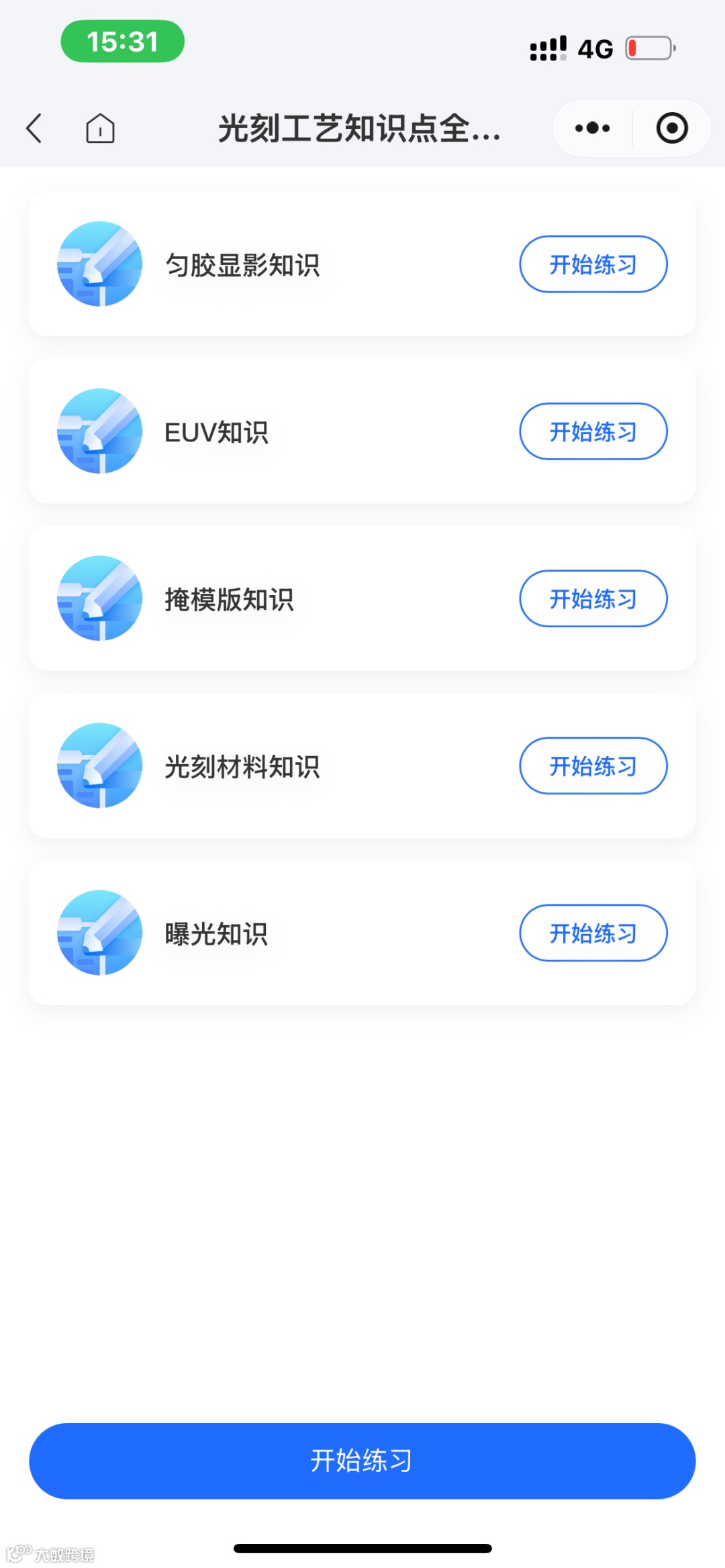This screenshot has height=1568, width=725.
Task: Begin the 掩模版知识 practice
Action: point(593,598)
